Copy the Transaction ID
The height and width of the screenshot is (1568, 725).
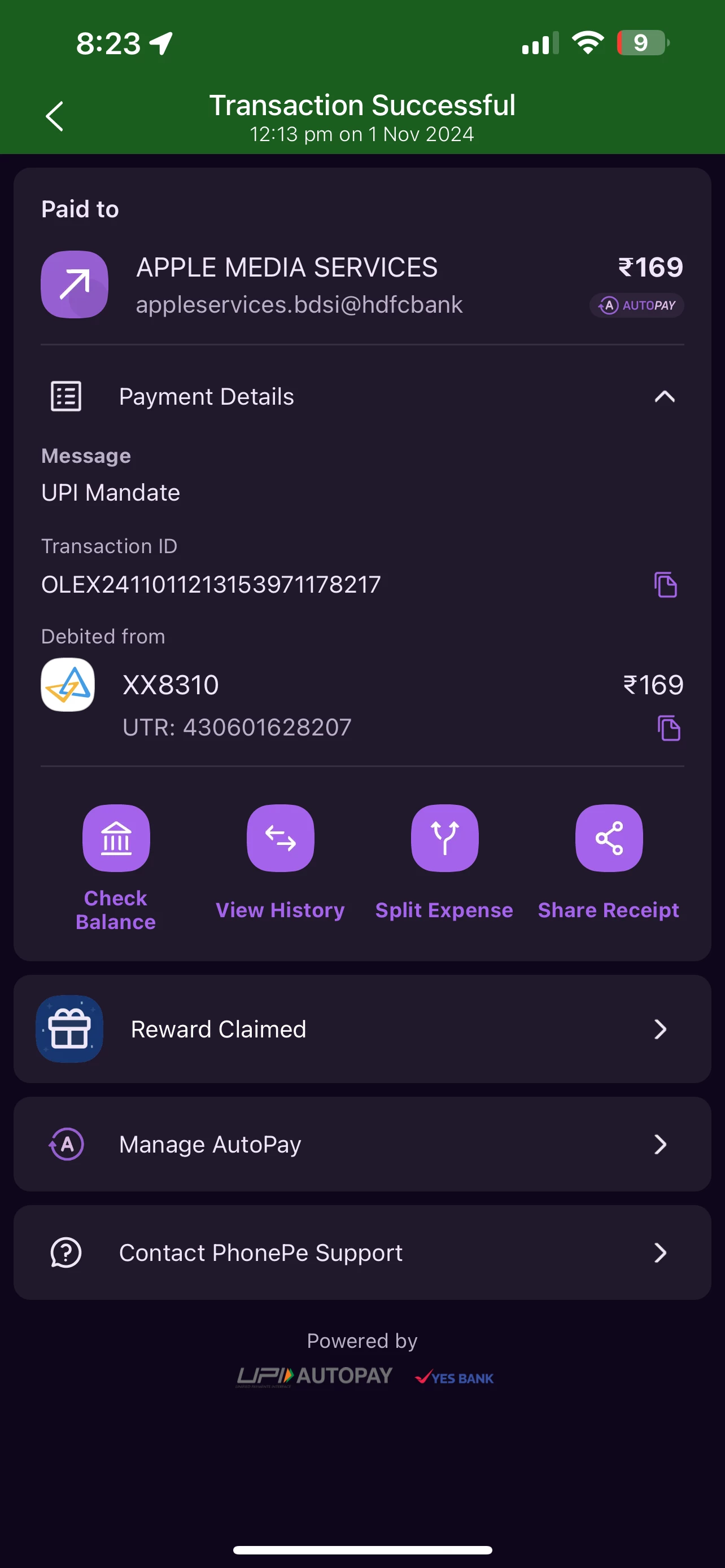665,585
